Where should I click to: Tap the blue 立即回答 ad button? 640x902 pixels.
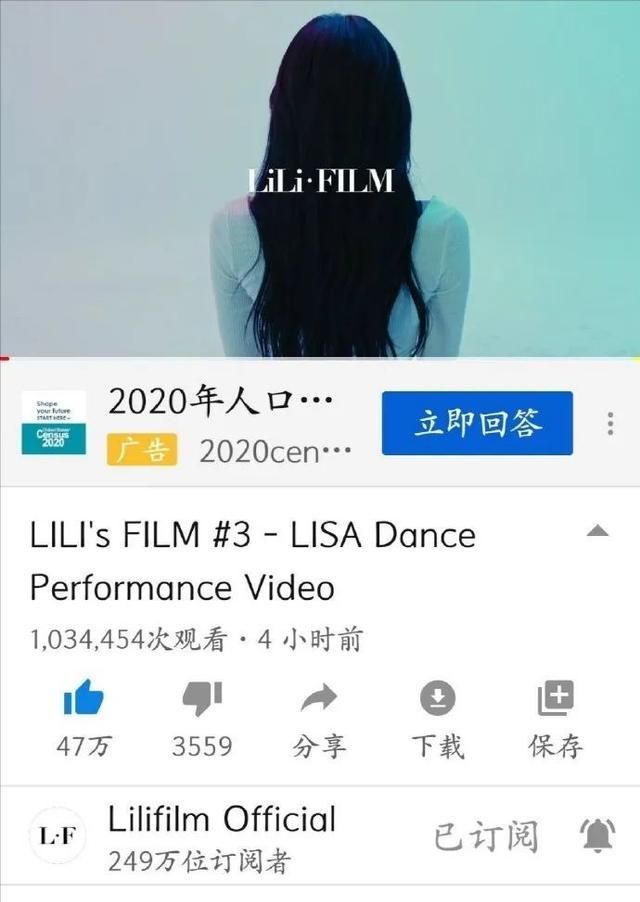click(x=477, y=423)
